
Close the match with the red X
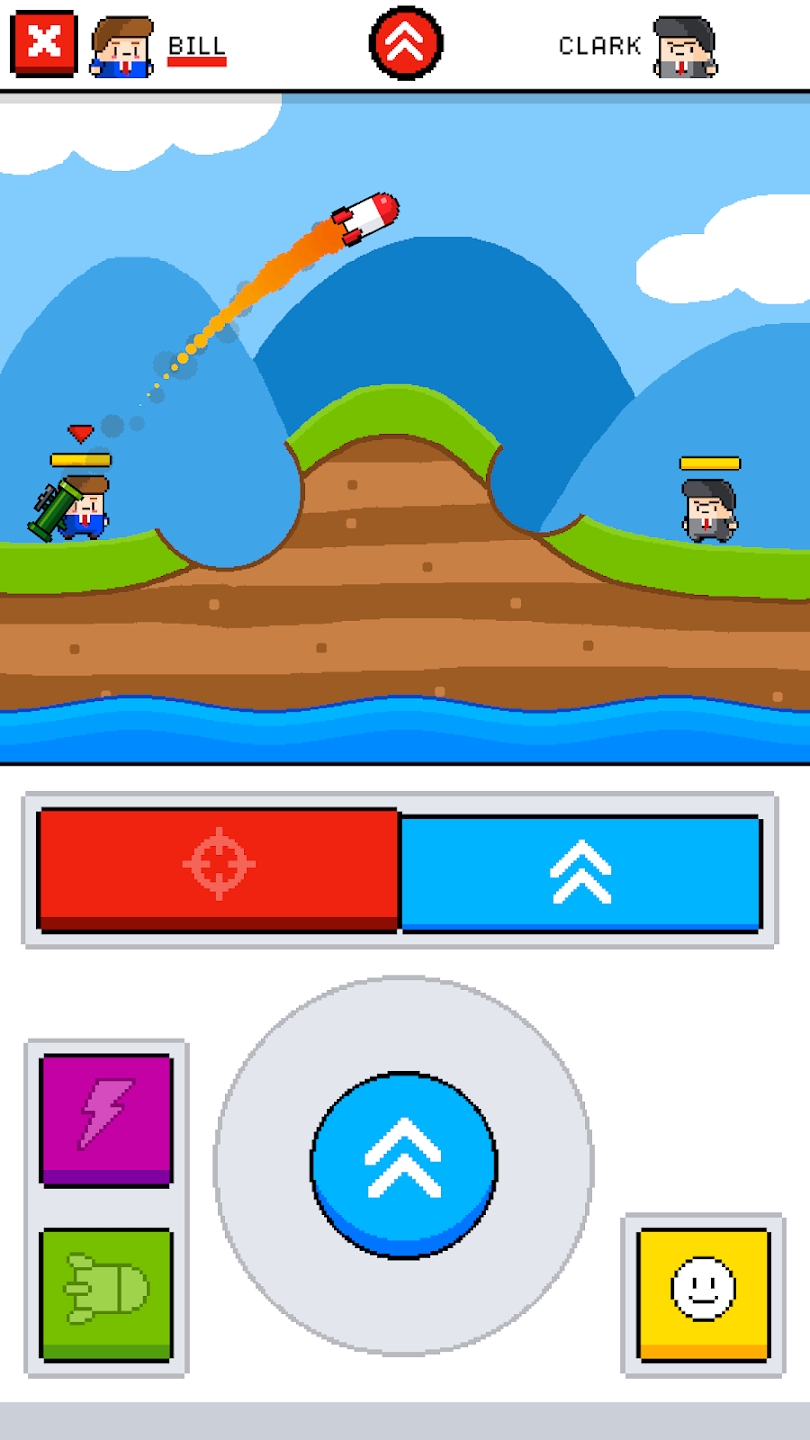click(44, 43)
